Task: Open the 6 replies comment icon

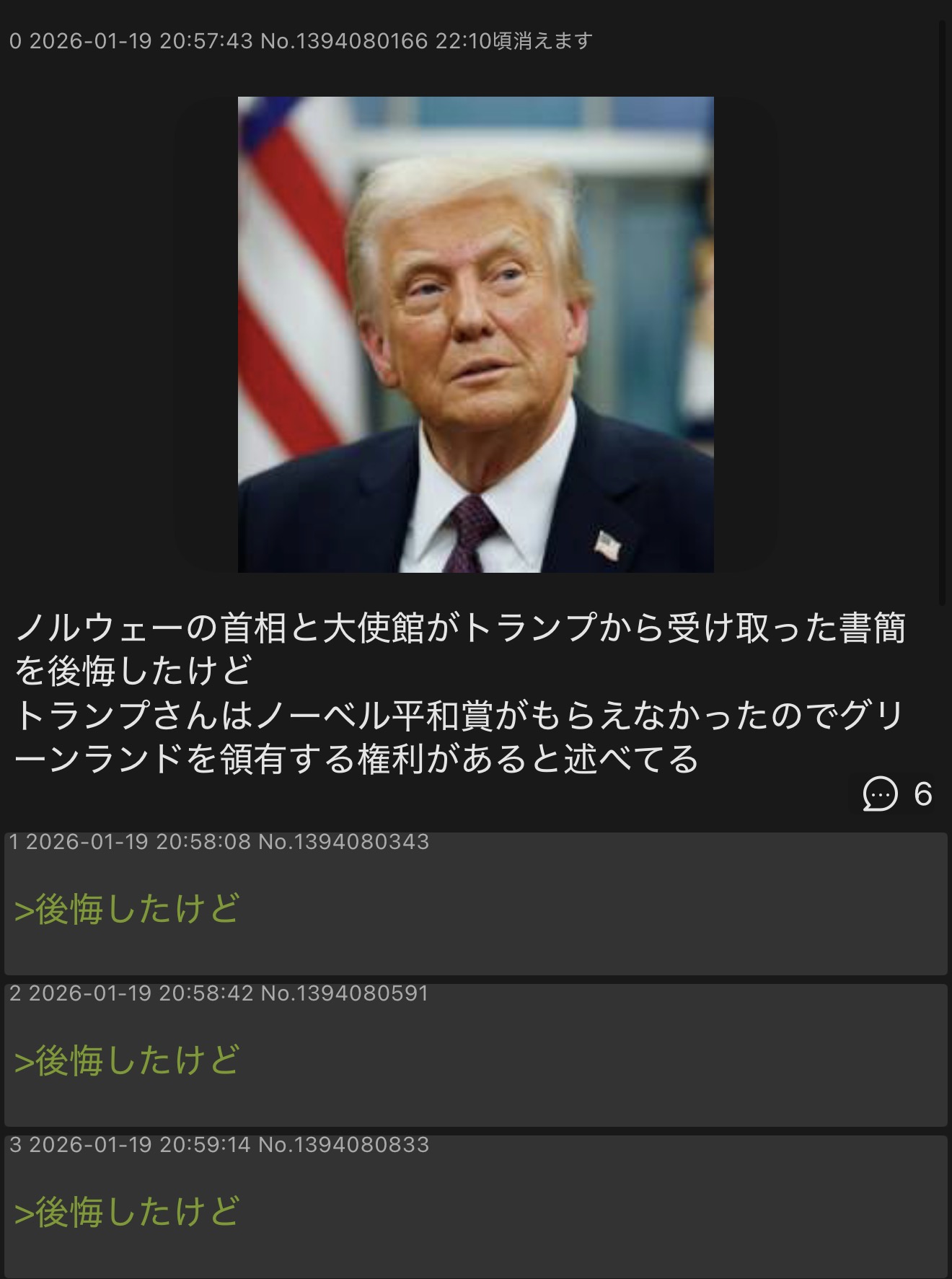Action: tap(881, 794)
